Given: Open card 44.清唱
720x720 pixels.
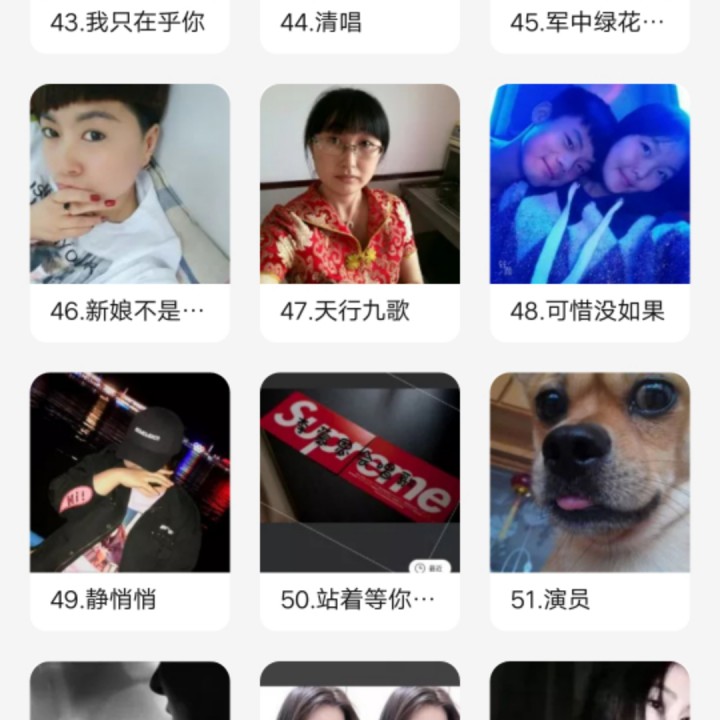Looking at the screenshot, I should pos(360,26).
